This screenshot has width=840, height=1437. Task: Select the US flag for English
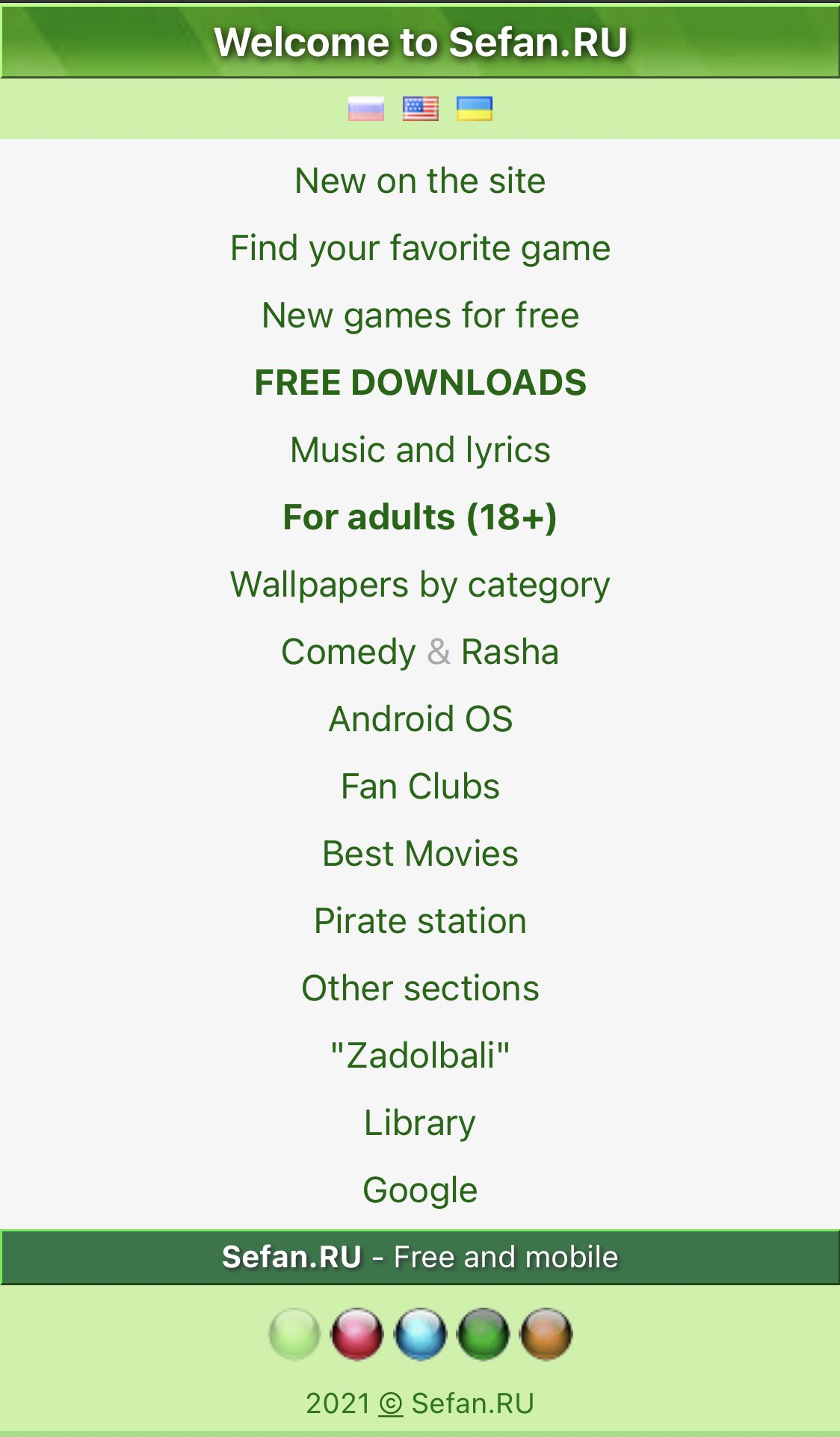(x=421, y=108)
